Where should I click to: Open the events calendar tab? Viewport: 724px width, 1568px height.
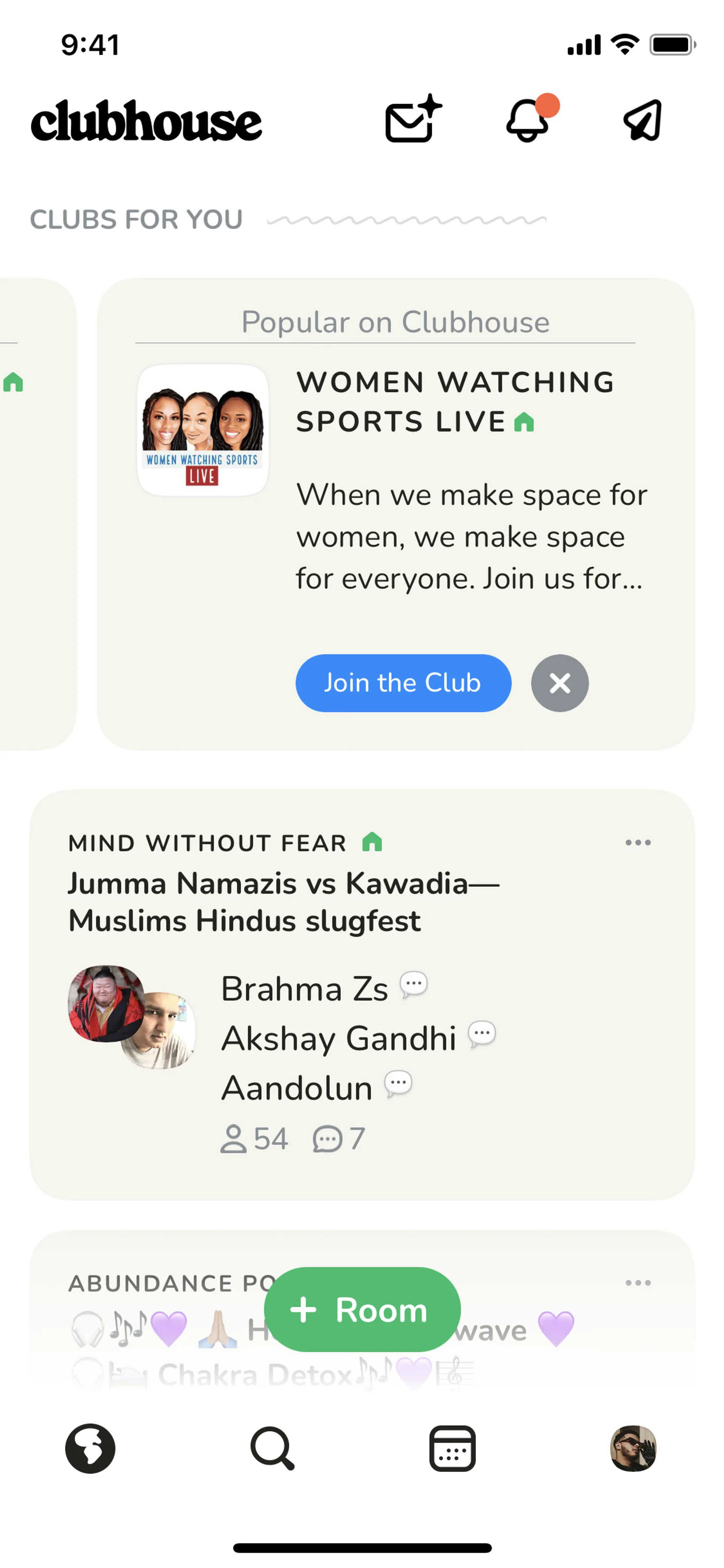(x=452, y=1449)
